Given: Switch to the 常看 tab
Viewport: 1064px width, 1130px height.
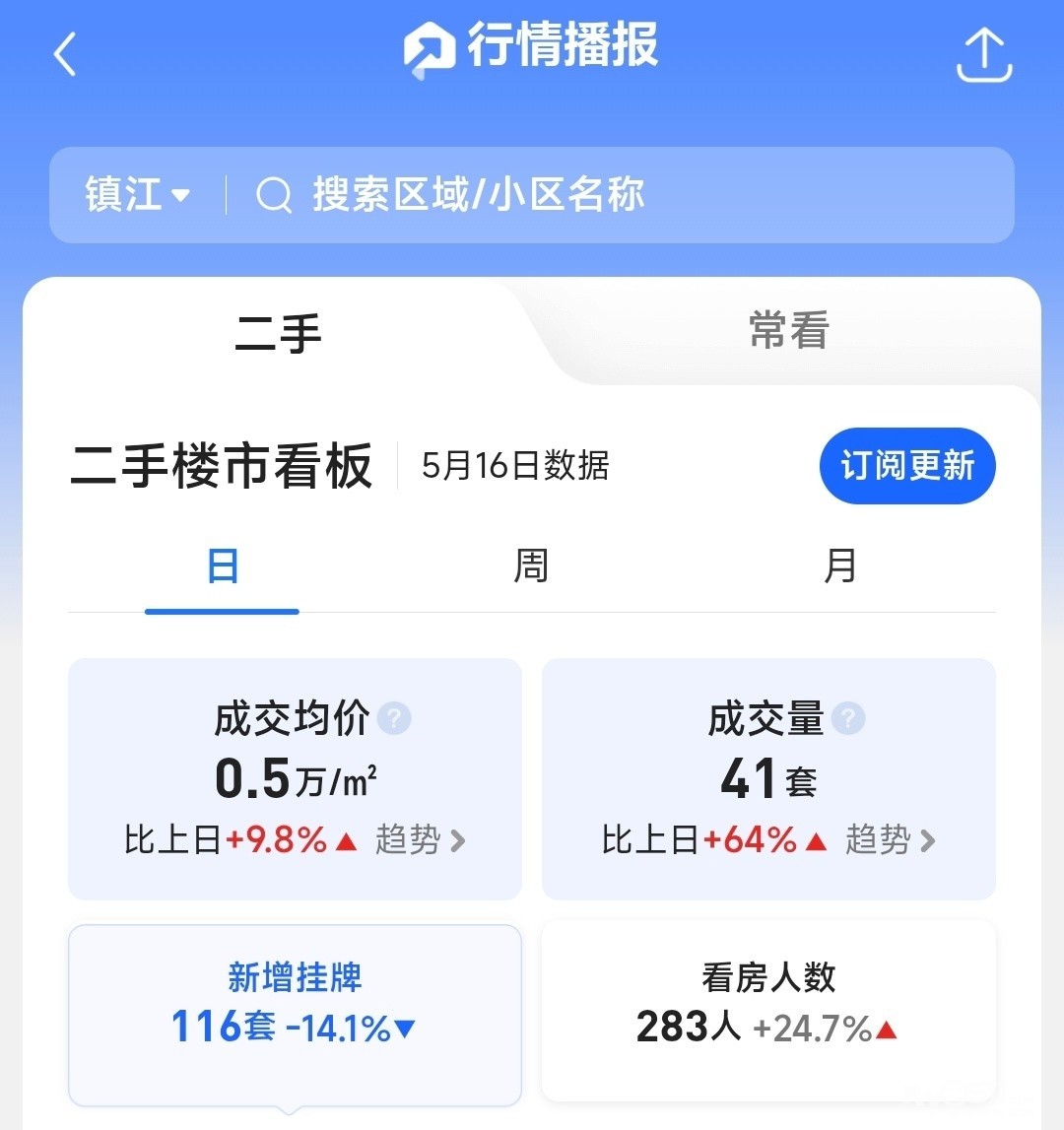Looking at the screenshot, I should [x=788, y=331].
